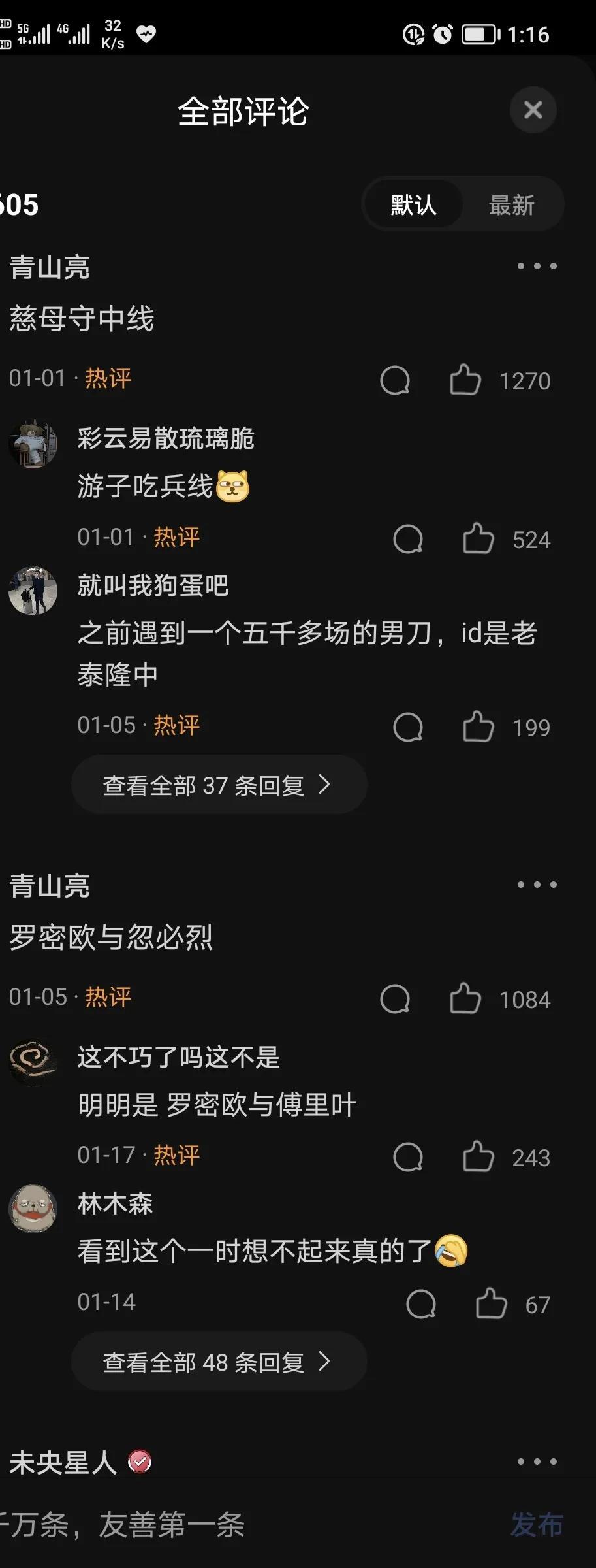Reply to 林木森's comment
596x1568 pixels.
pyautogui.click(x=421, y=1304)
